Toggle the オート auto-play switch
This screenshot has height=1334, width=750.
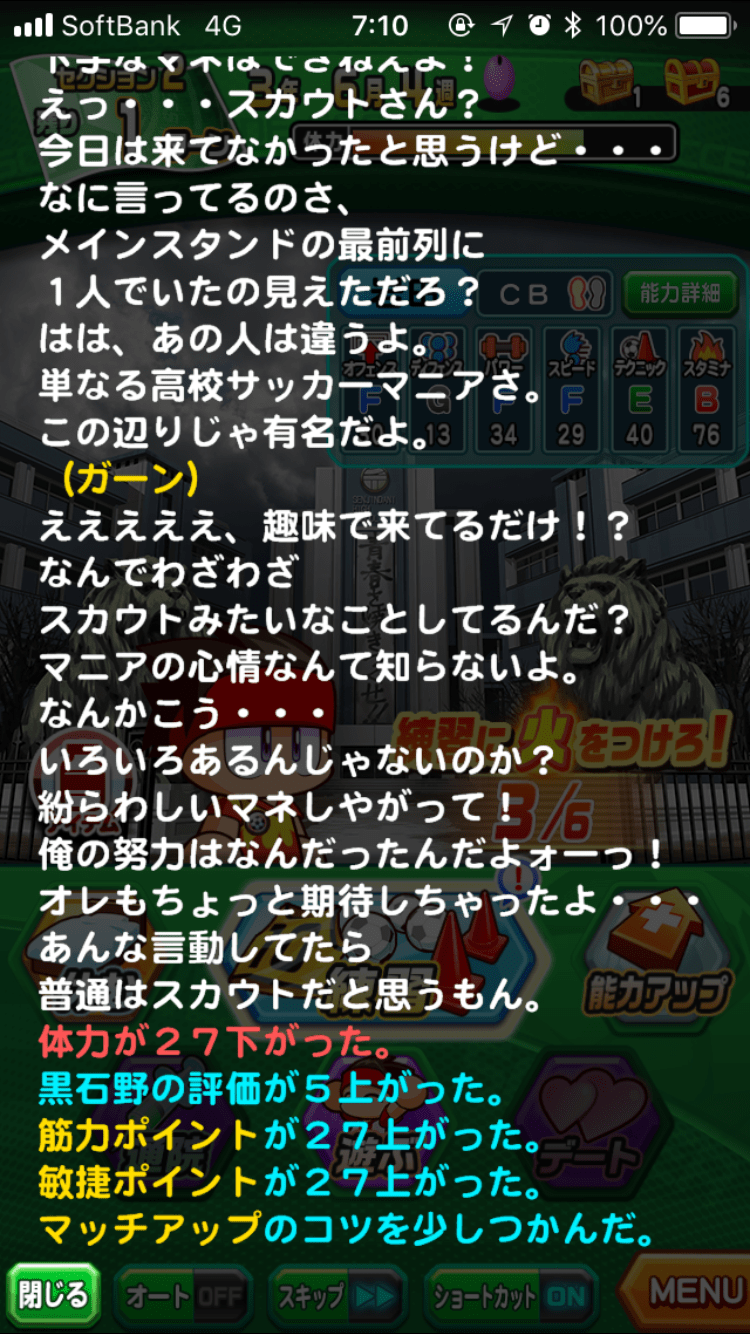(186, 1297)
